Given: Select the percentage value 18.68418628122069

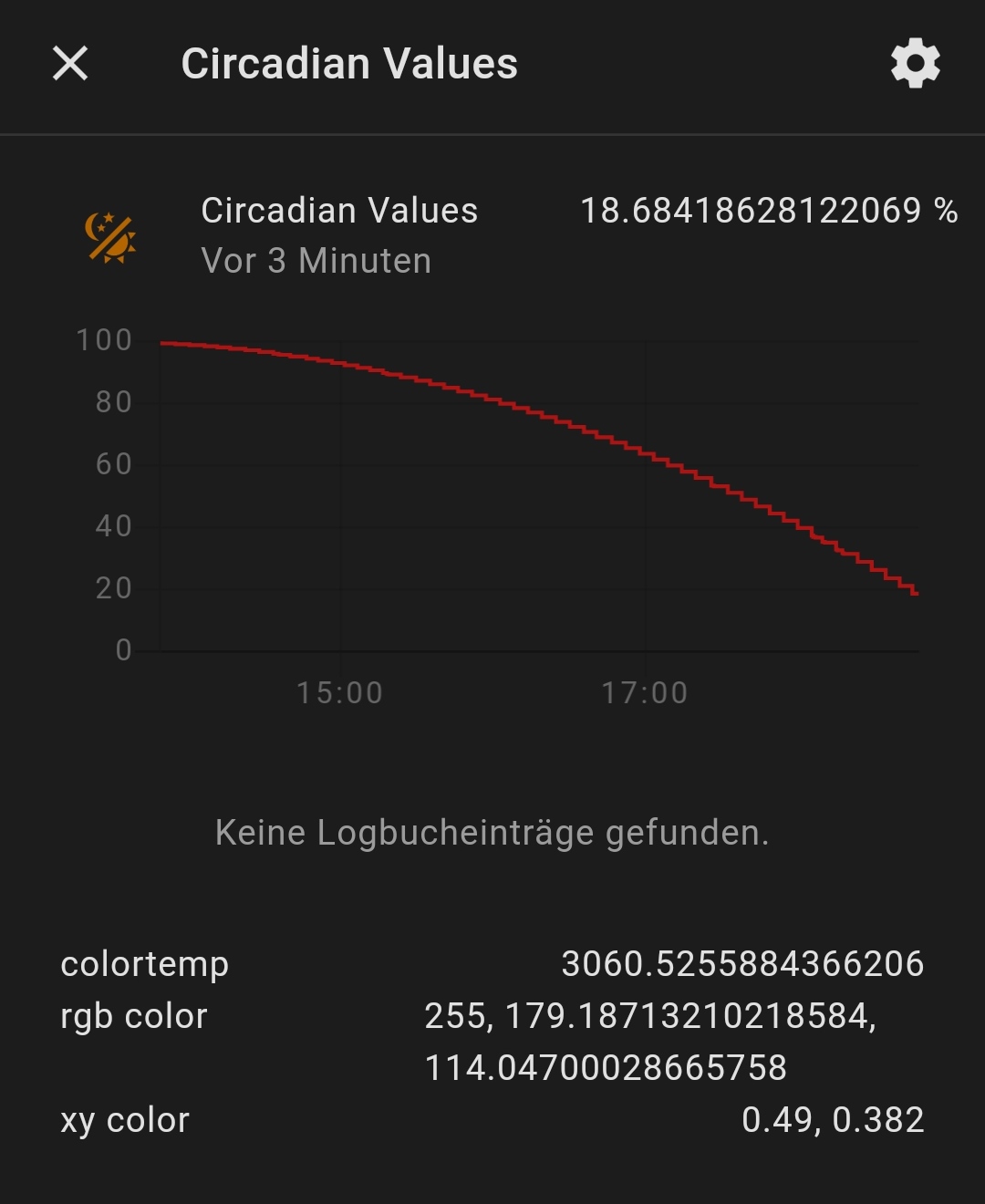Looking at the screenshot, I should 769,210.
